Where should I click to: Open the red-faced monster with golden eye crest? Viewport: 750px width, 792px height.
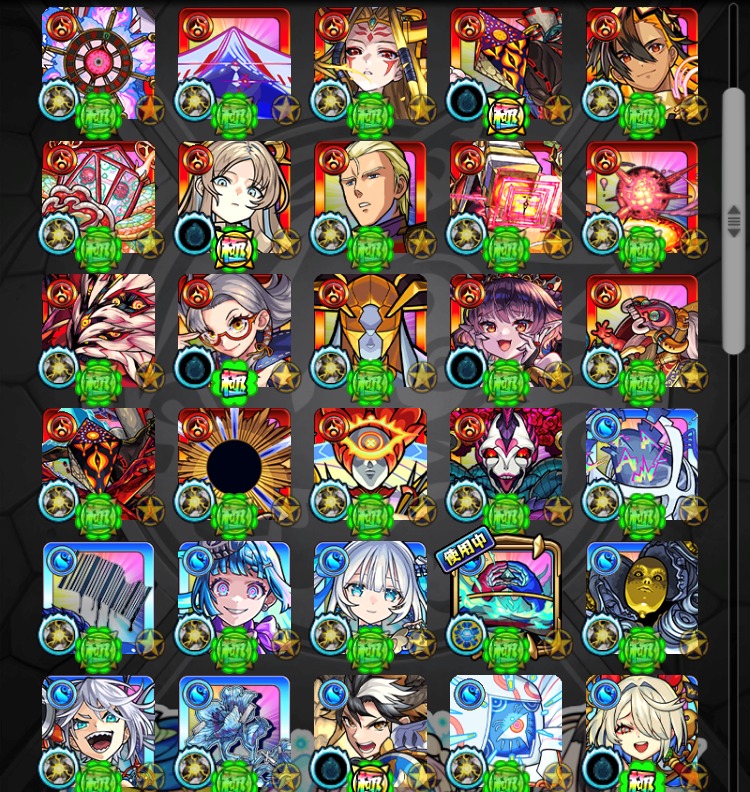tap(370, 464)
